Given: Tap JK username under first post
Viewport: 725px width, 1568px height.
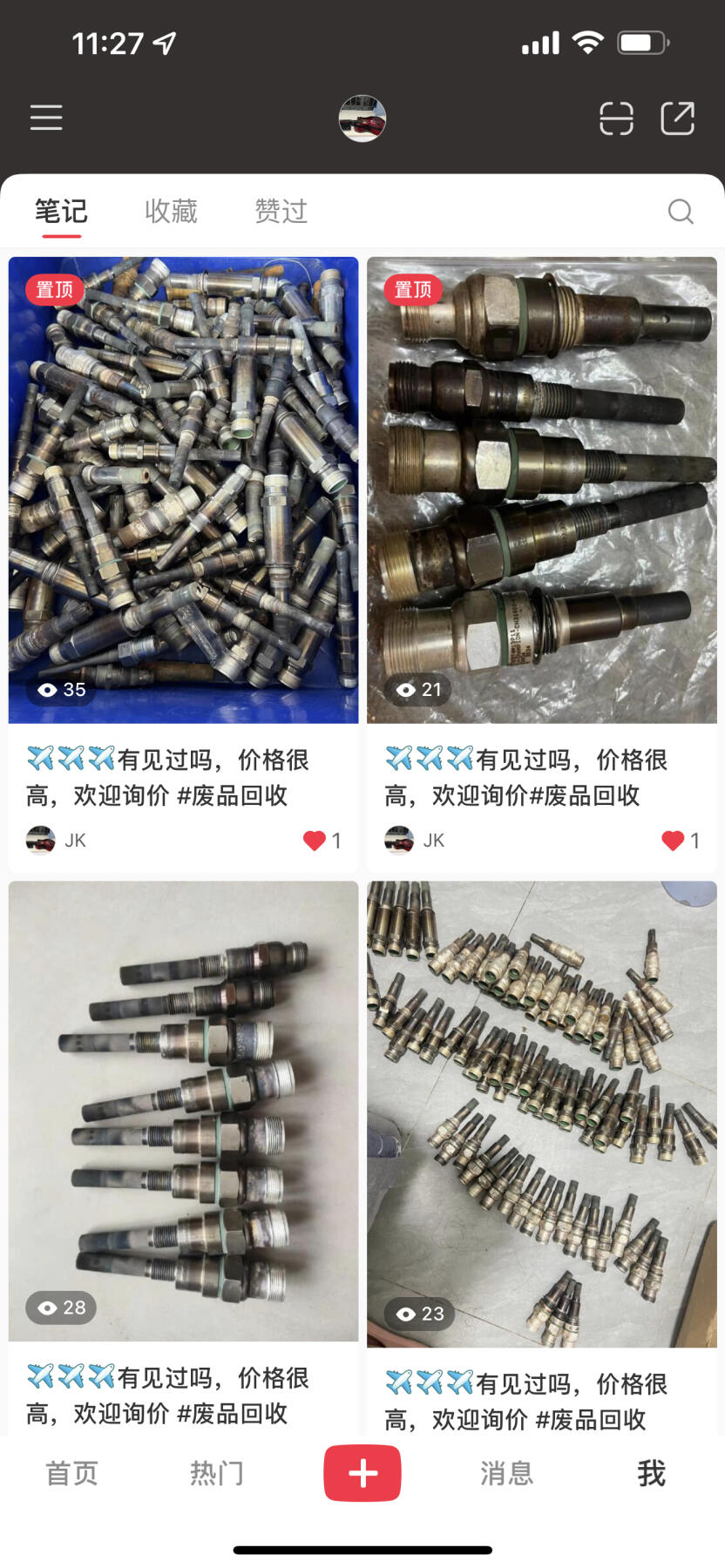Looking at the screenshot, I should point(74,840).
